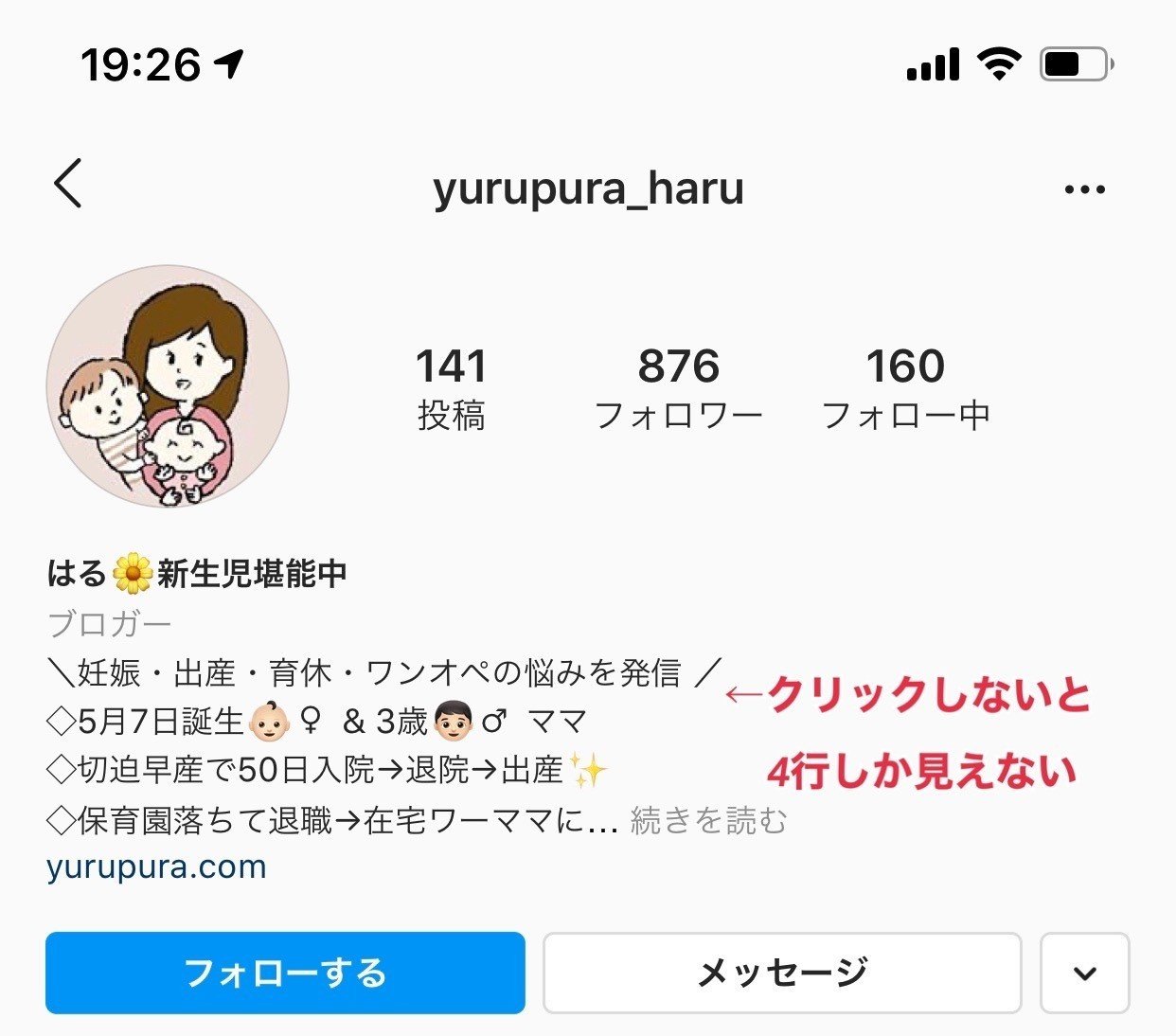Expand the bio with 続きを読む
This screenshot has height=1036, width=1176.
[708, 820]
